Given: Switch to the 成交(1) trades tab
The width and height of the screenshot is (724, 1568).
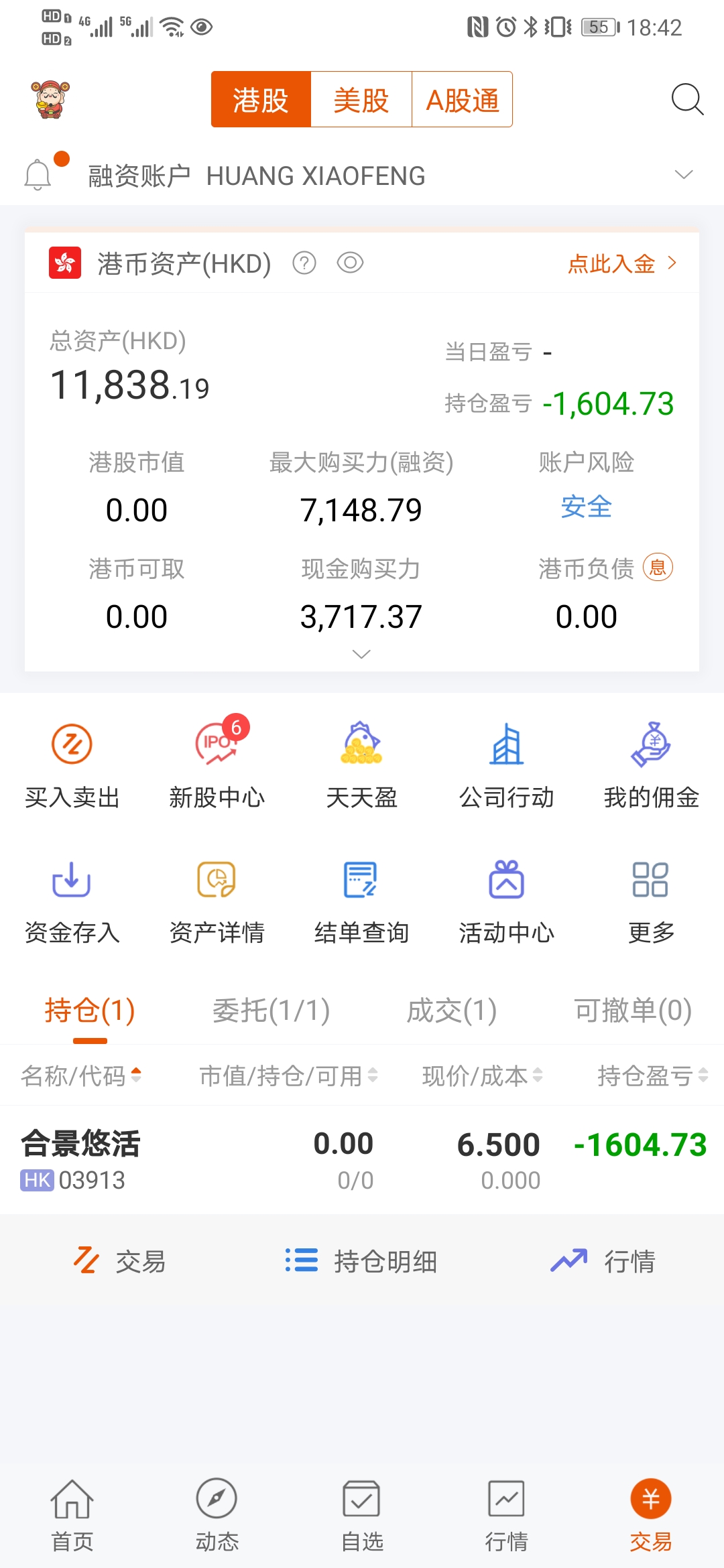Looking at the screenshot, I should [x=452, y=1010].
